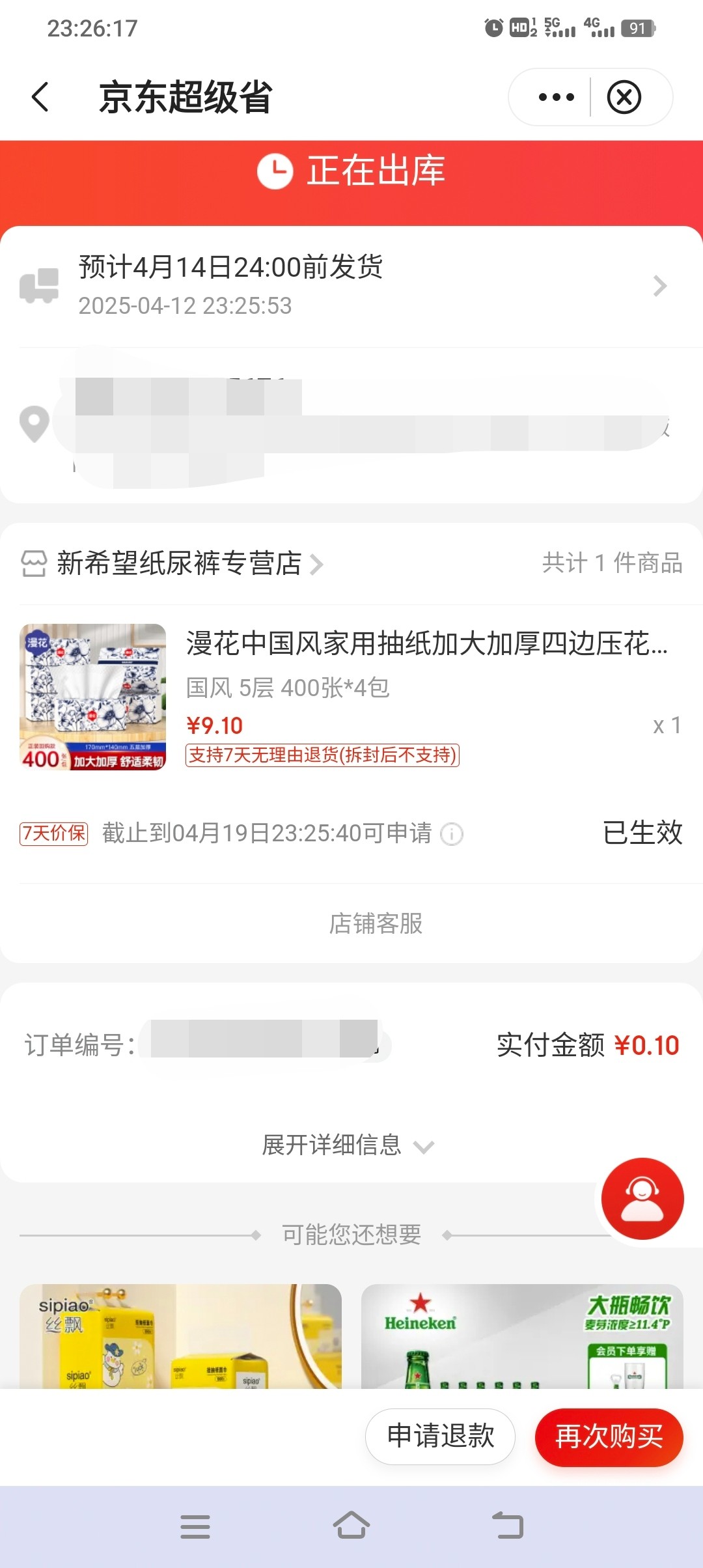
Task: Tap the info icon beside 7天价保
Action: (x=452, y=833)
